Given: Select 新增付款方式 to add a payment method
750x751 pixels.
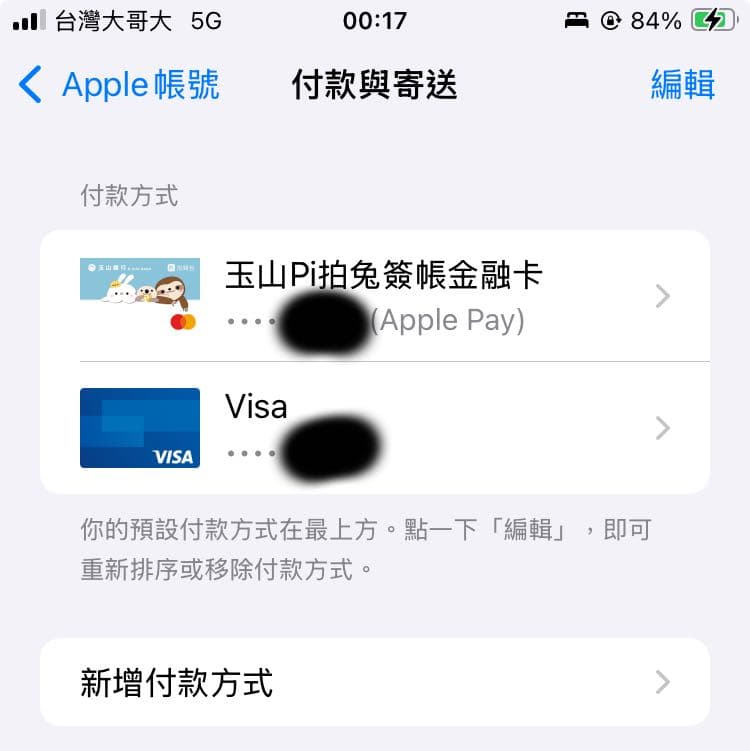Looking at the screenshot, I should [375, 683].
